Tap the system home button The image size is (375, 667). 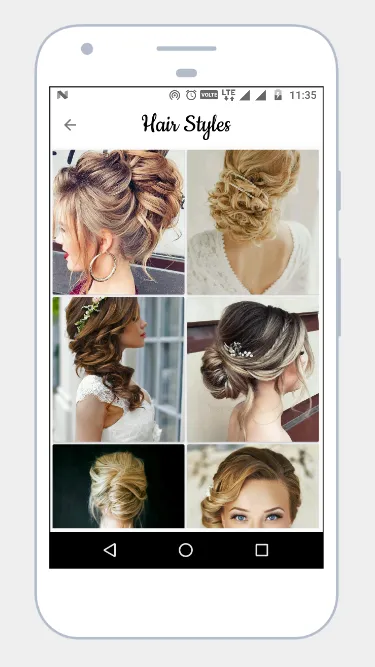(x=186, y=550)
